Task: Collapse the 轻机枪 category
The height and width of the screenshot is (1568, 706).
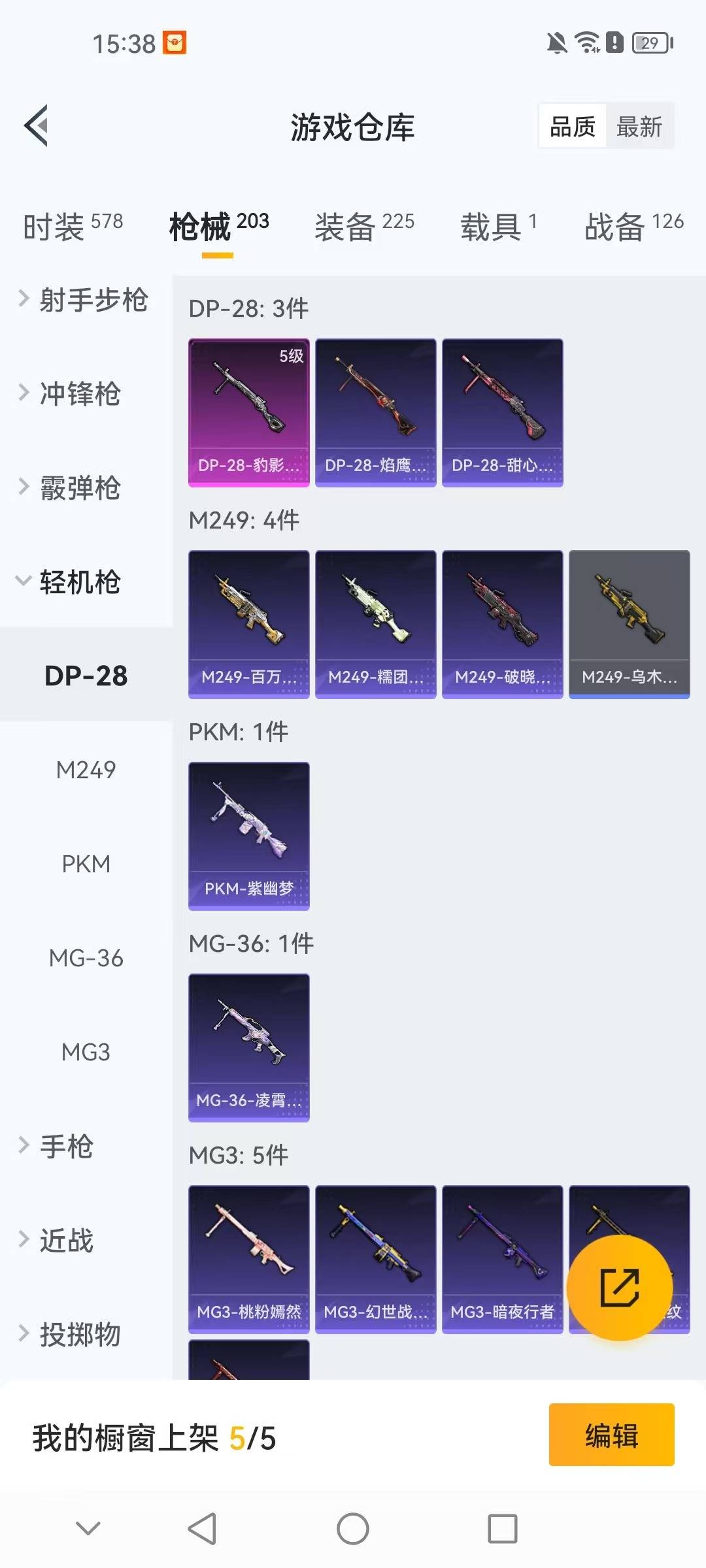Action: tap(80, 583)
